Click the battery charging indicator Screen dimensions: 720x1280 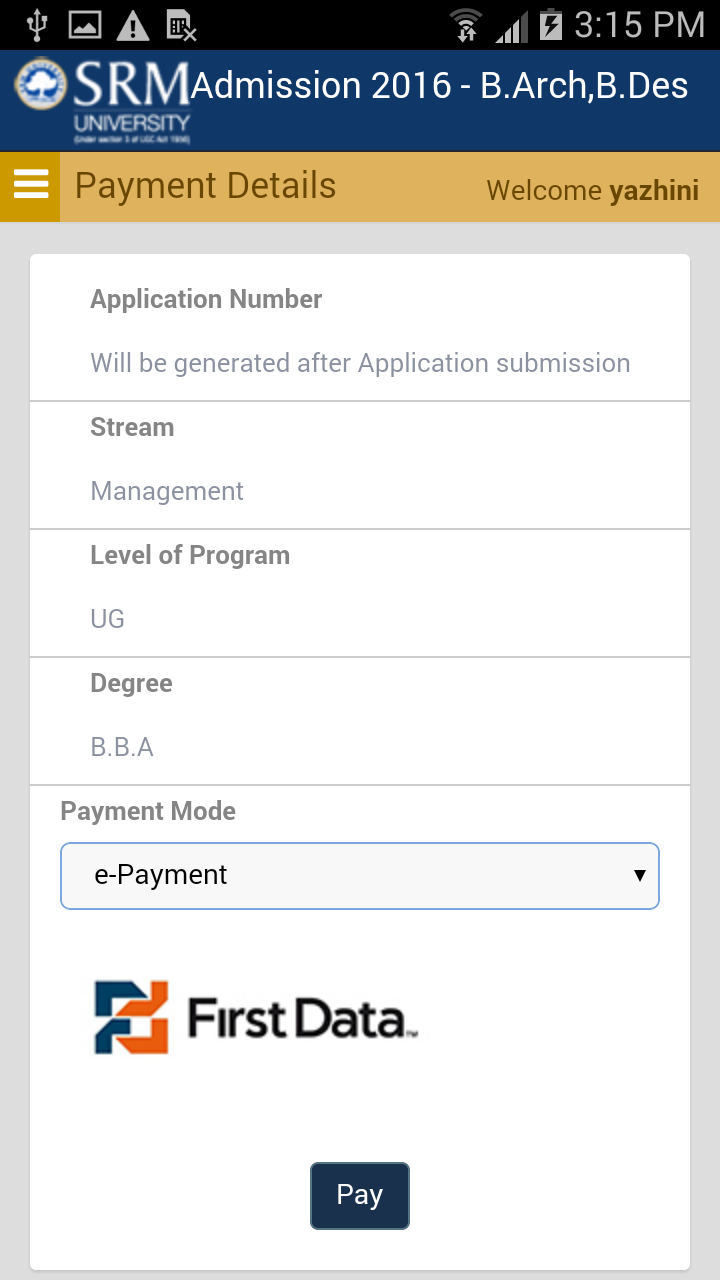pos(552,24)
